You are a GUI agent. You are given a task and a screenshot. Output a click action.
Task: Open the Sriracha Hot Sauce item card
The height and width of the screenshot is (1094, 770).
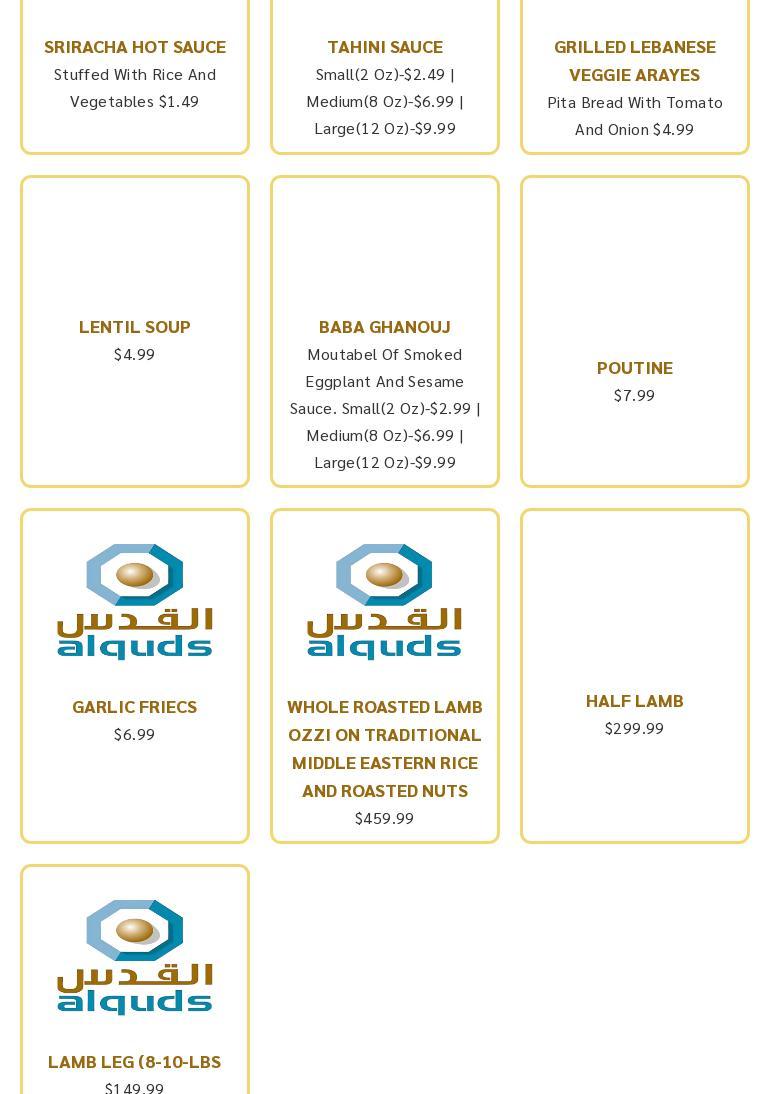[x=135, y=47]
